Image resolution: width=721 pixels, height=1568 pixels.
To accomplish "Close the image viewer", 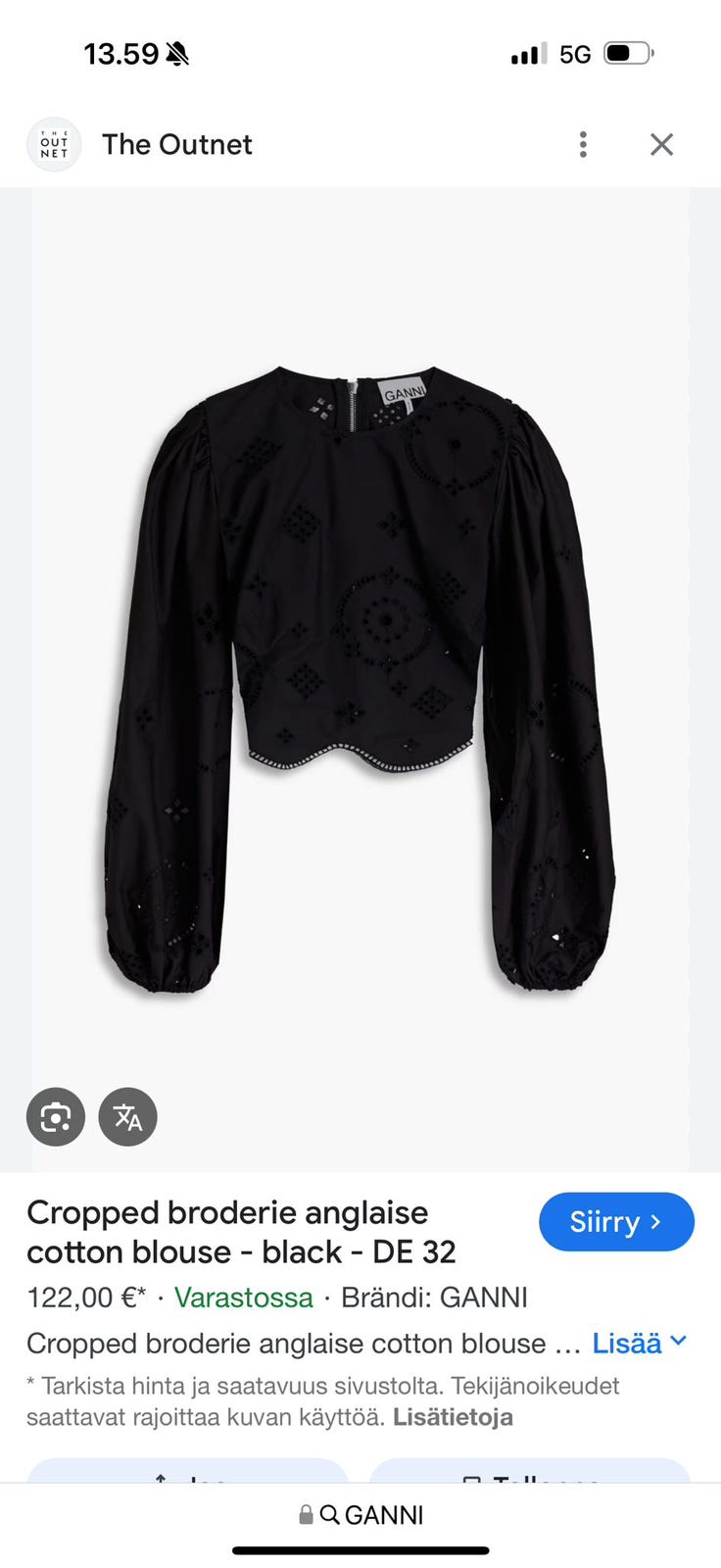I will tap(662, 145).
